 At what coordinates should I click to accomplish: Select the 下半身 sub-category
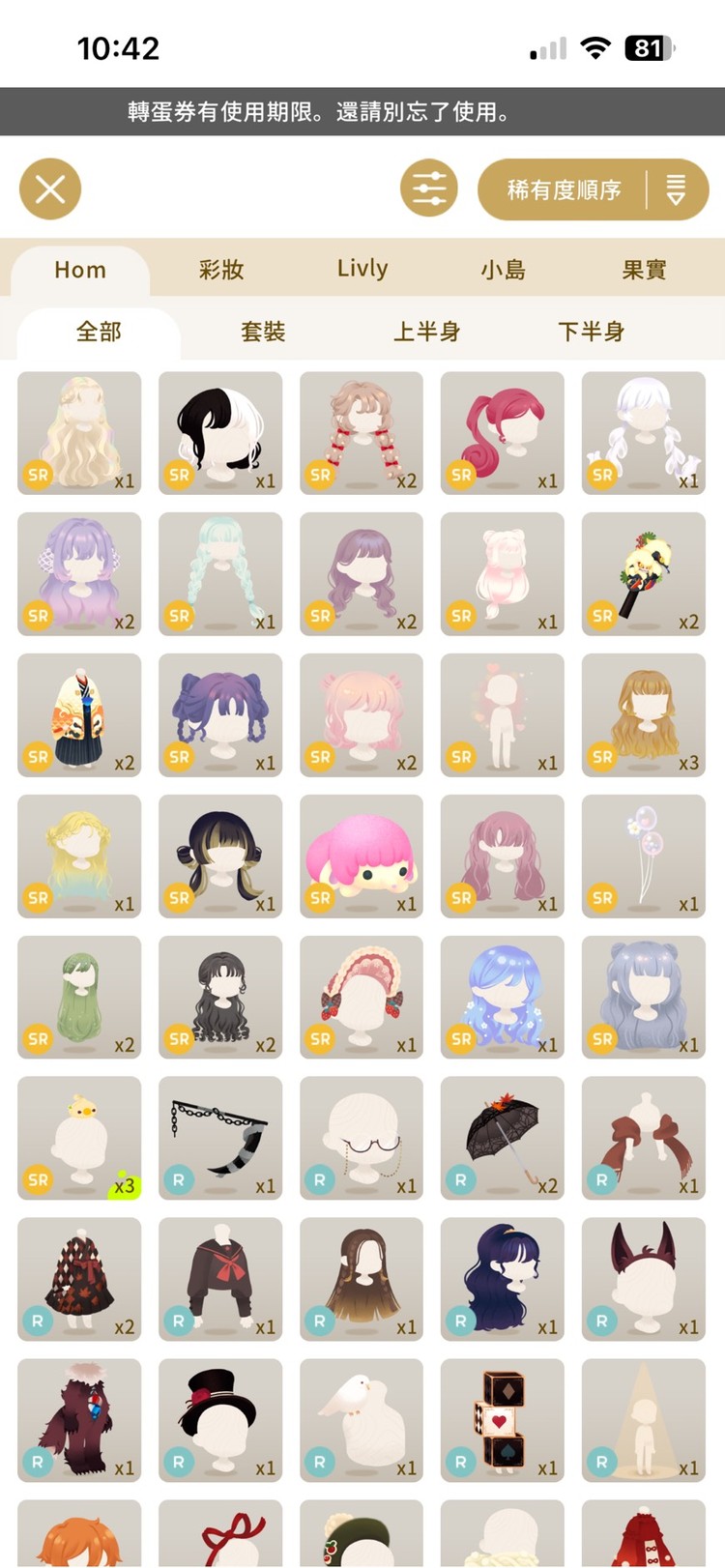[591, 333]
